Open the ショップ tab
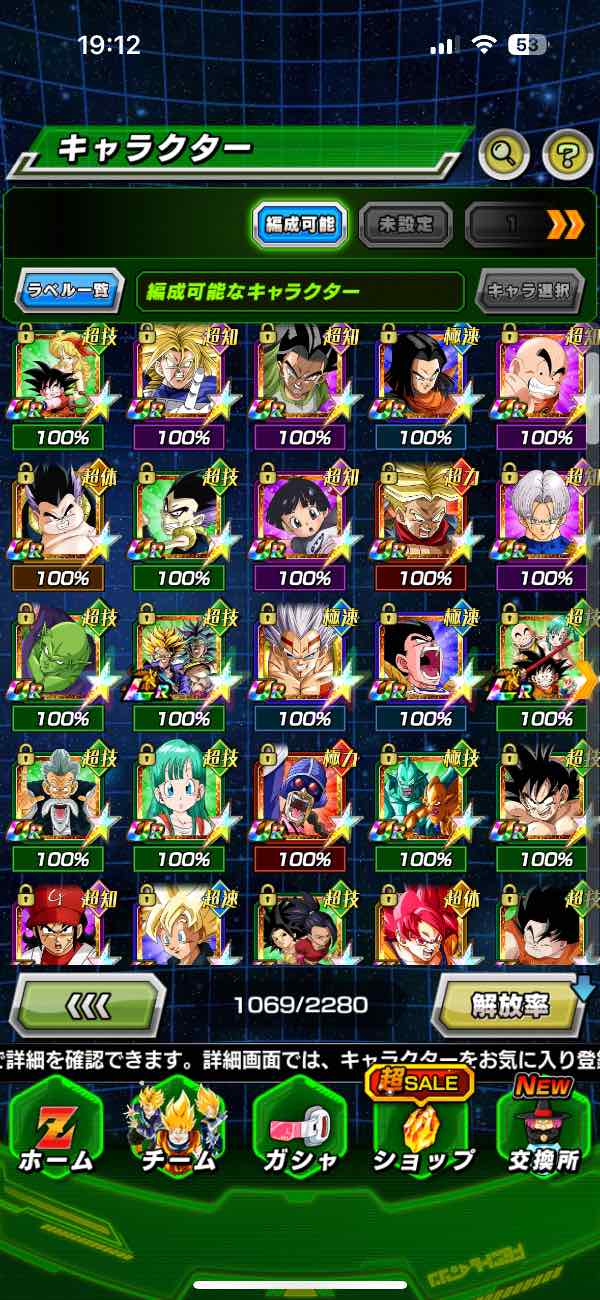Screen dimensions: 600x1300 point(421,1129)
